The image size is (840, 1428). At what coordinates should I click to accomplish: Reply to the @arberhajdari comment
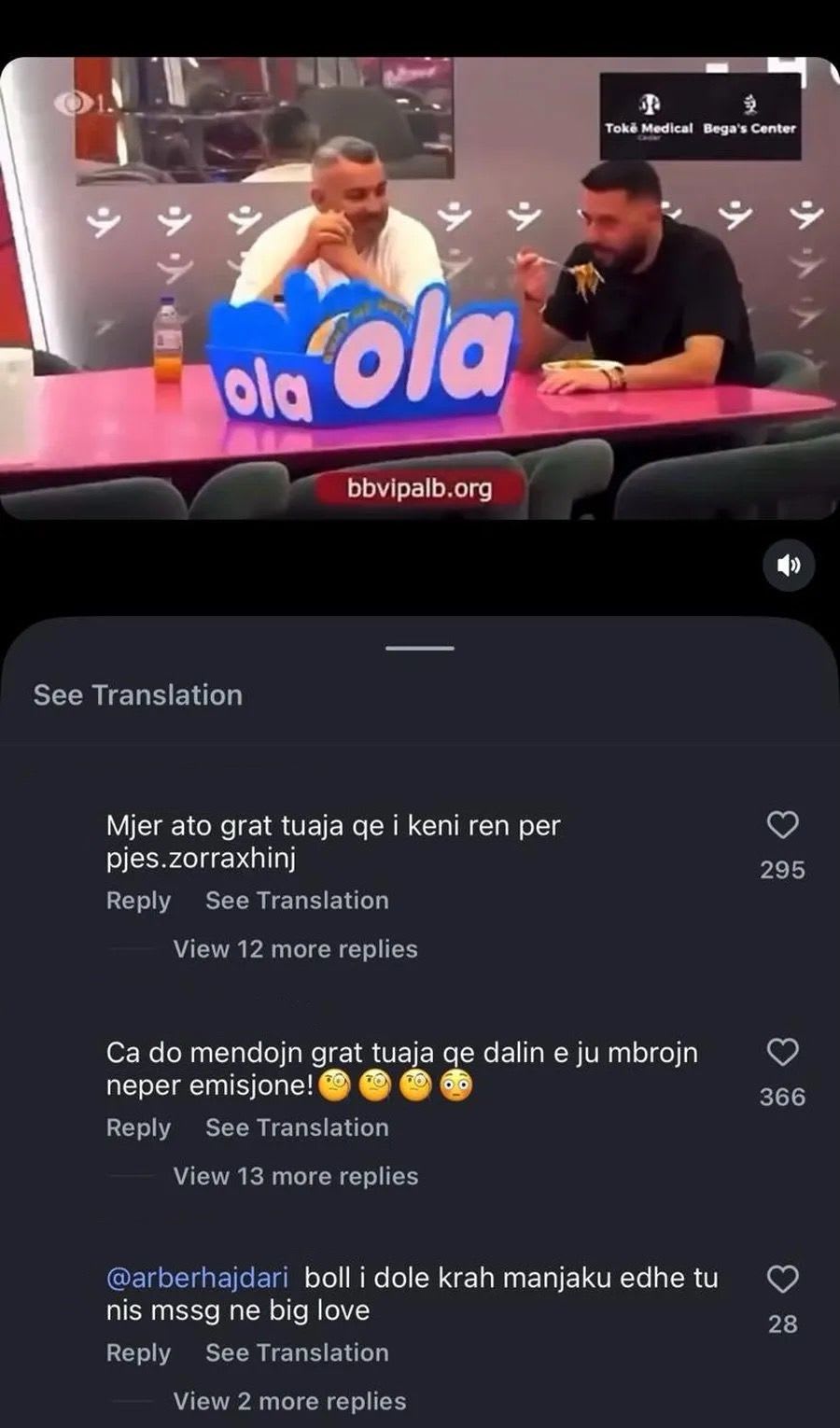click(138, 1352)
